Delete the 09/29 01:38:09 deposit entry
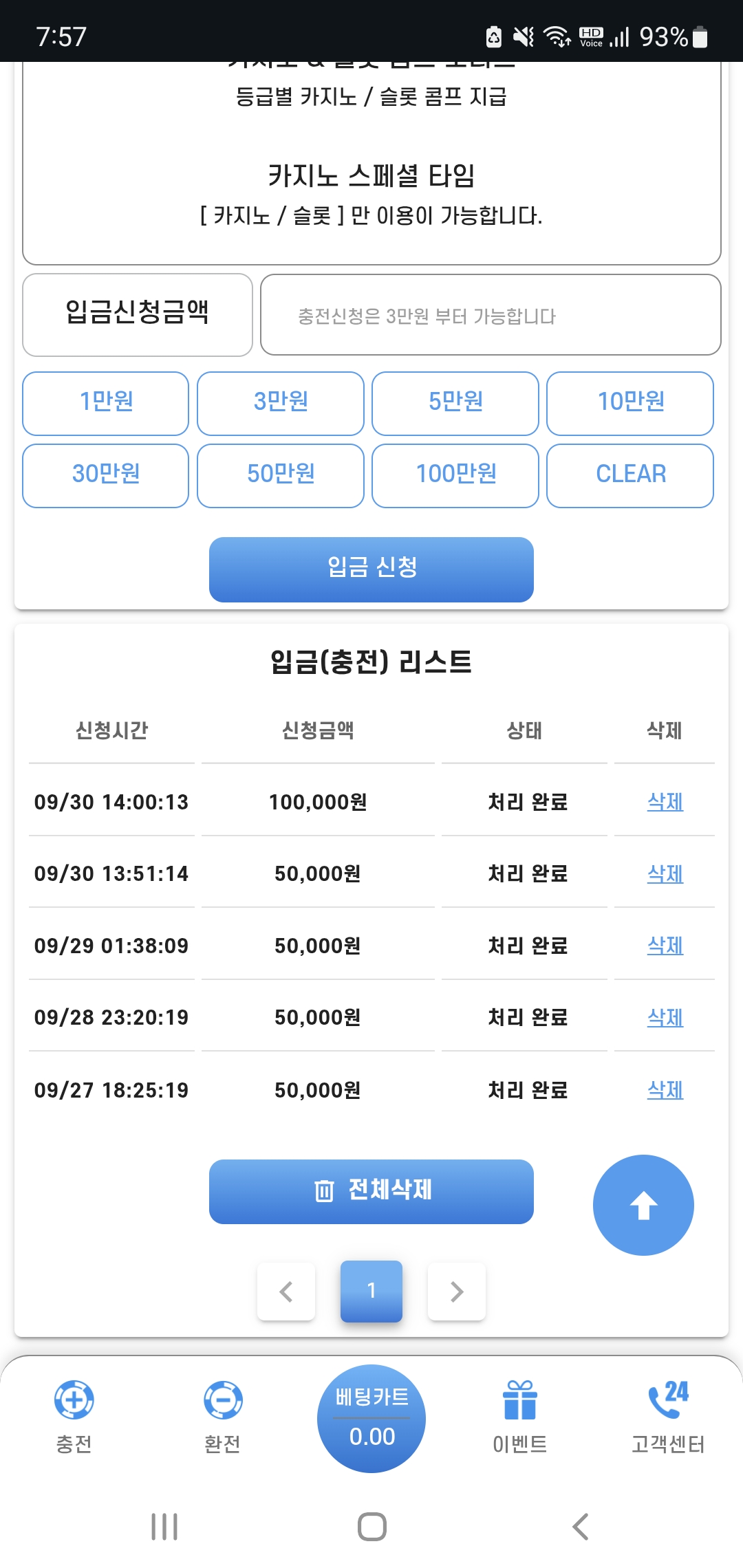 (x=665, y=946)
